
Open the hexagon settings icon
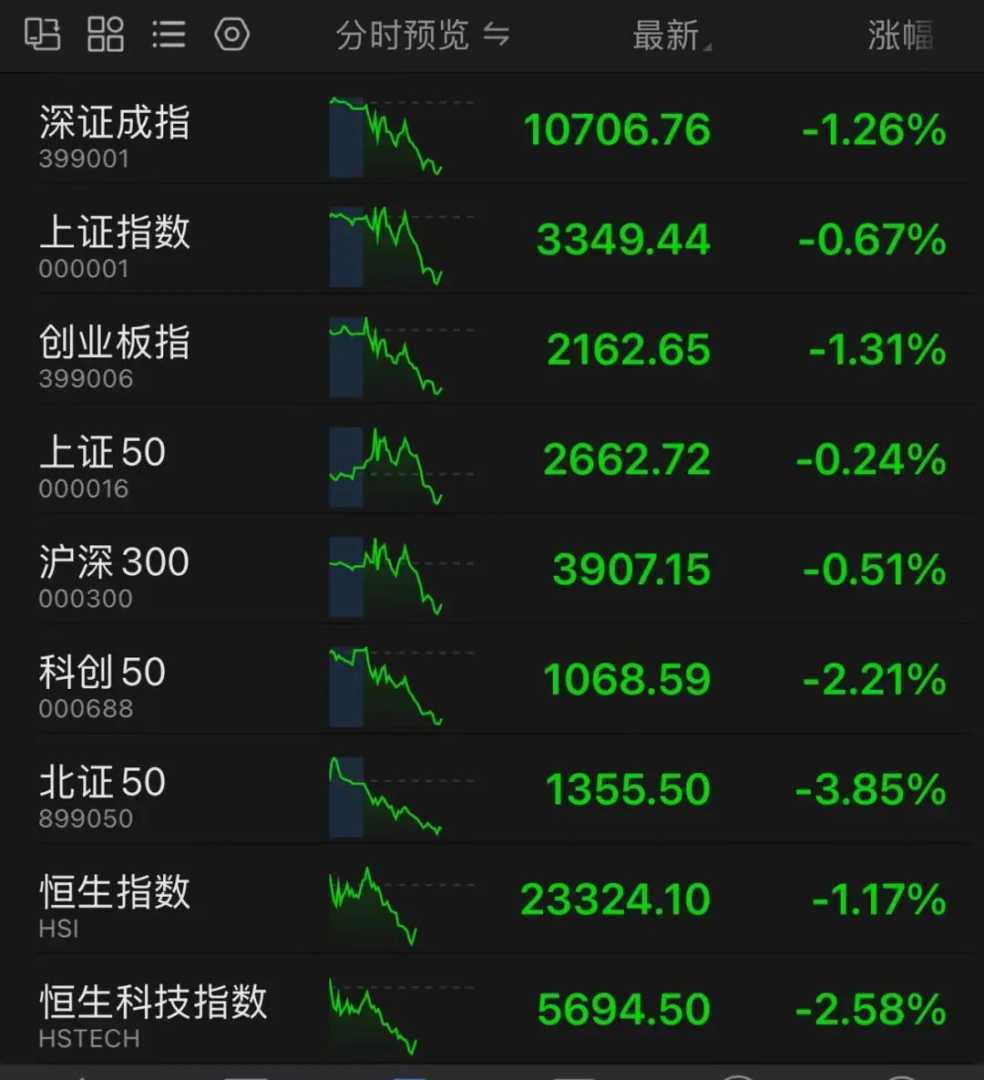(231, 36)
